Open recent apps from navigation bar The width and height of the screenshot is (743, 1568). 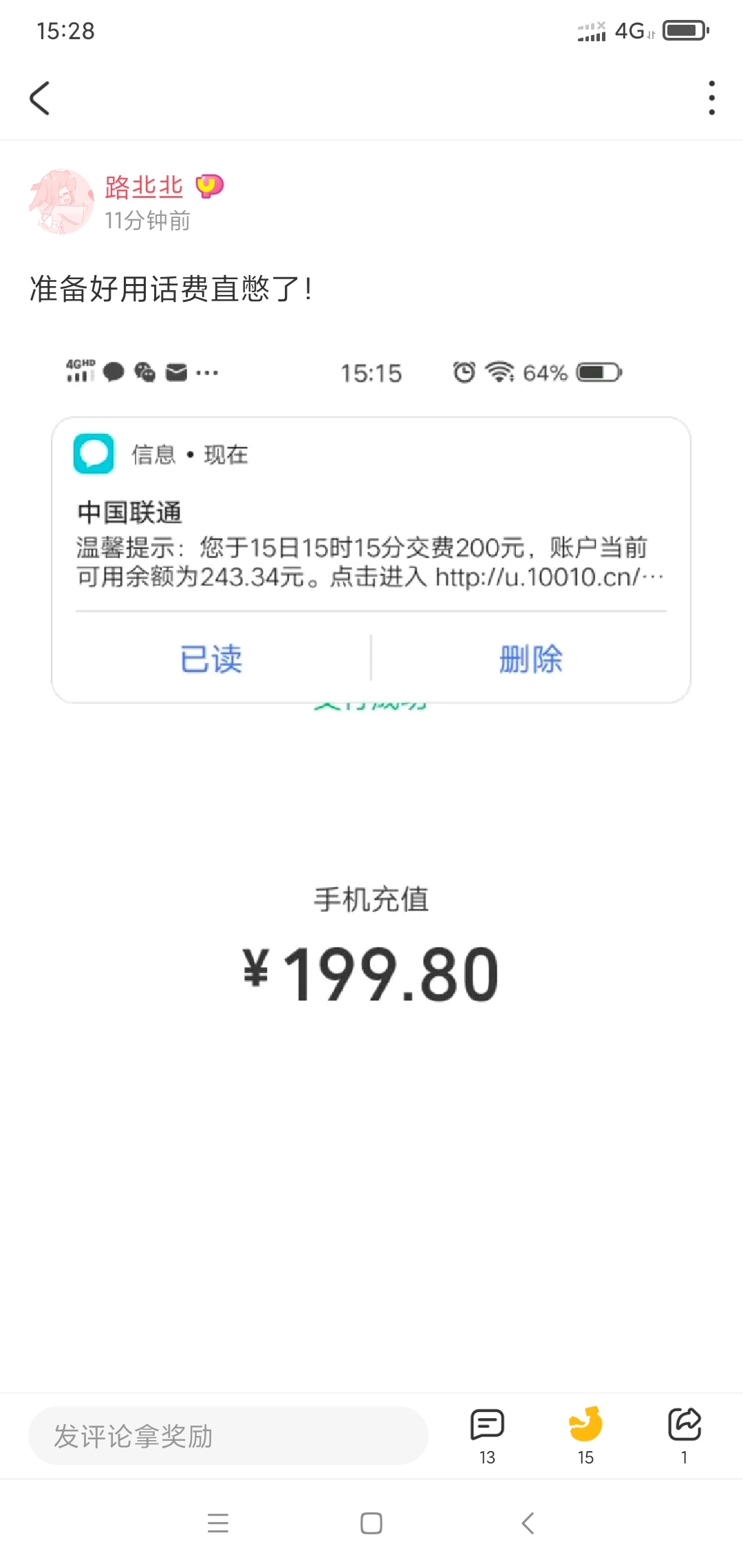click(x=218, y=1523)
